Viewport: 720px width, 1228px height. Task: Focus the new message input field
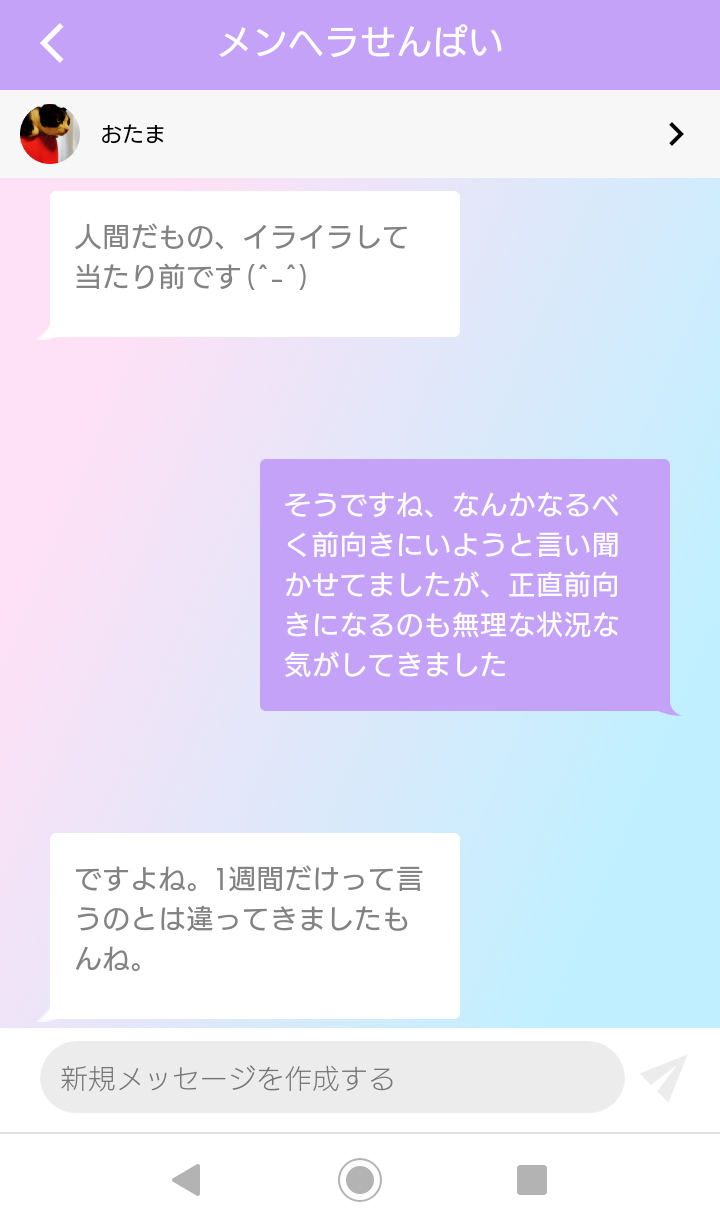coord(332,1077)
